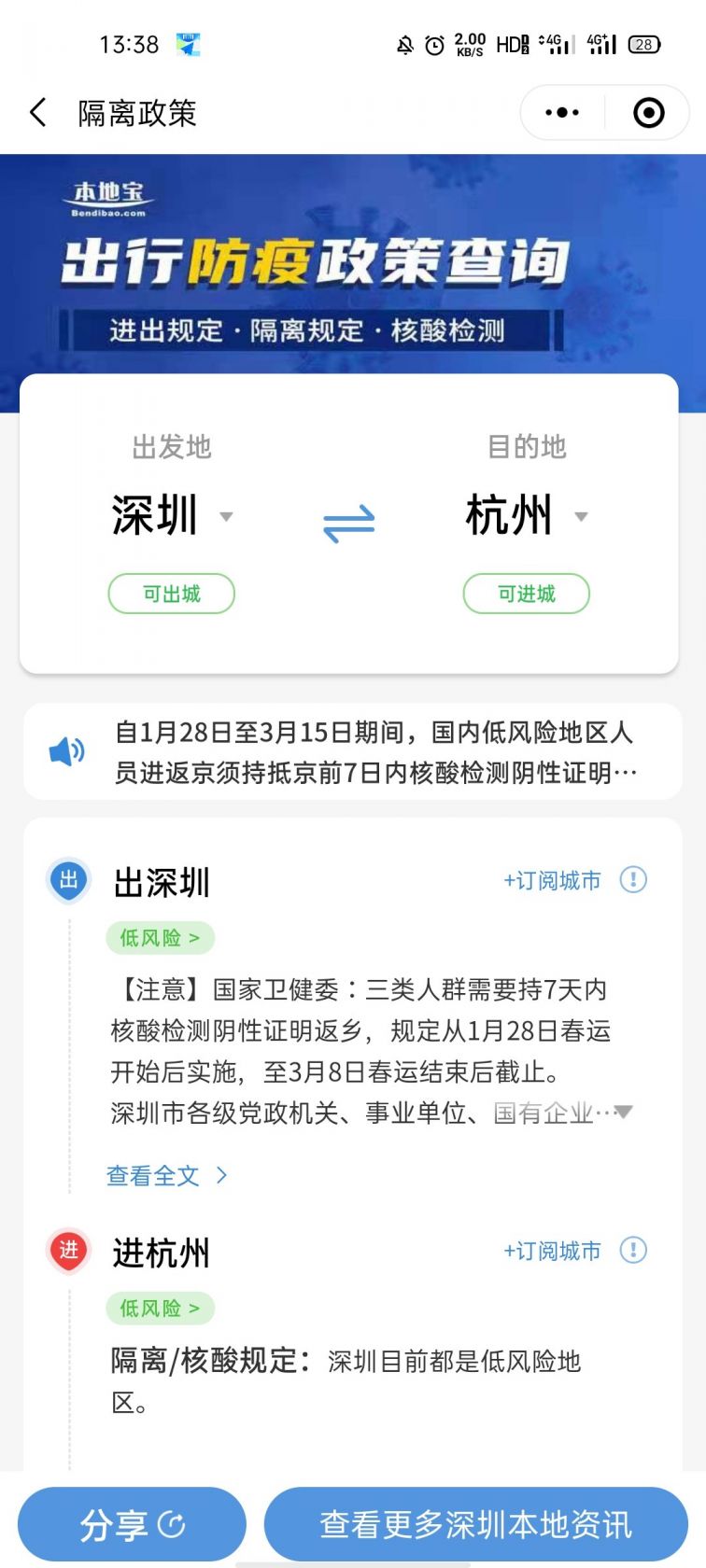The width and height of the screenshot is (706, 1568).
Task: Expand the truncated 深圳 policy text
Action: click(623, 1112)
